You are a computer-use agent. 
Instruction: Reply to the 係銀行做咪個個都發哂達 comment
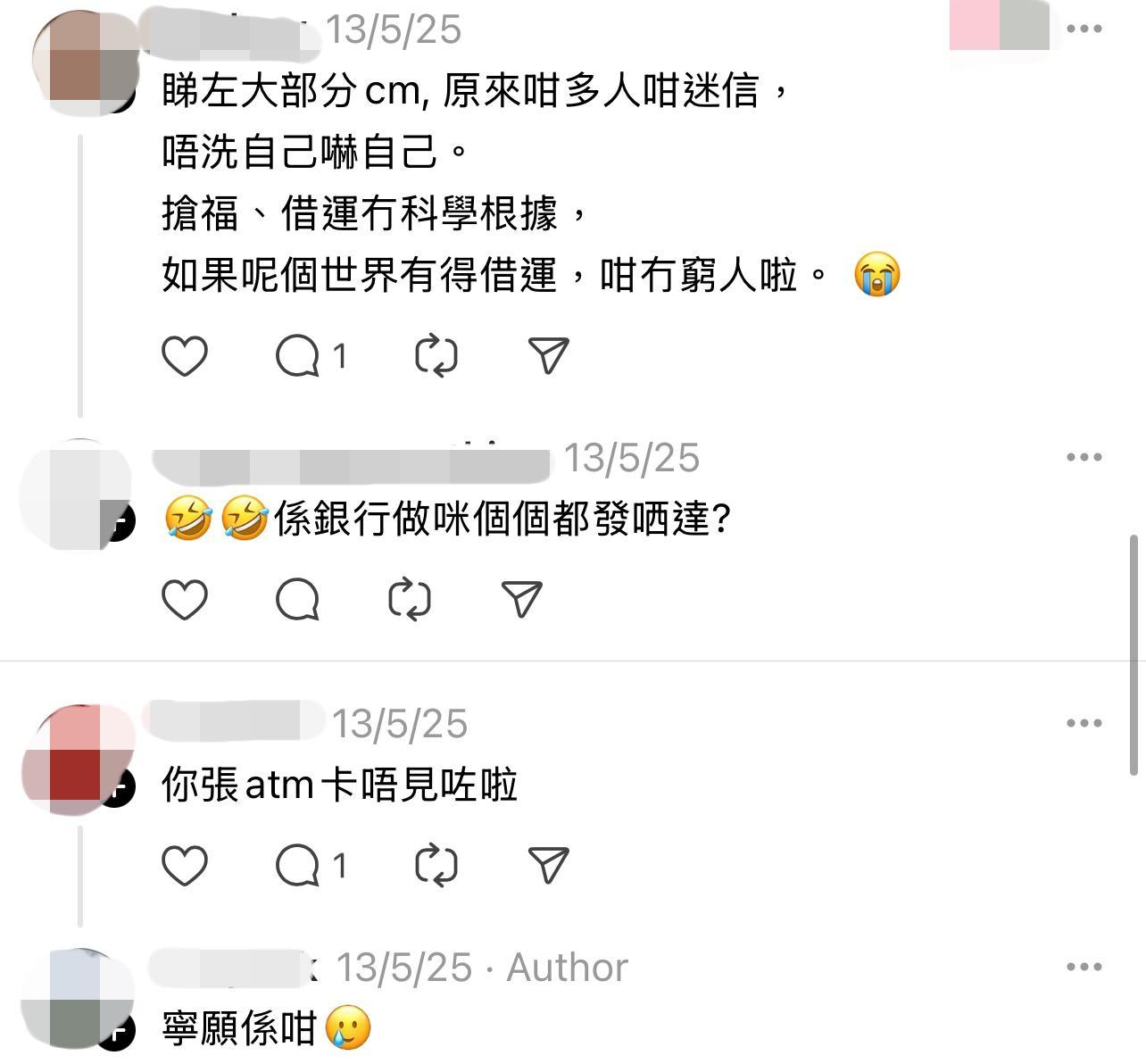click(x=298, y=599)
